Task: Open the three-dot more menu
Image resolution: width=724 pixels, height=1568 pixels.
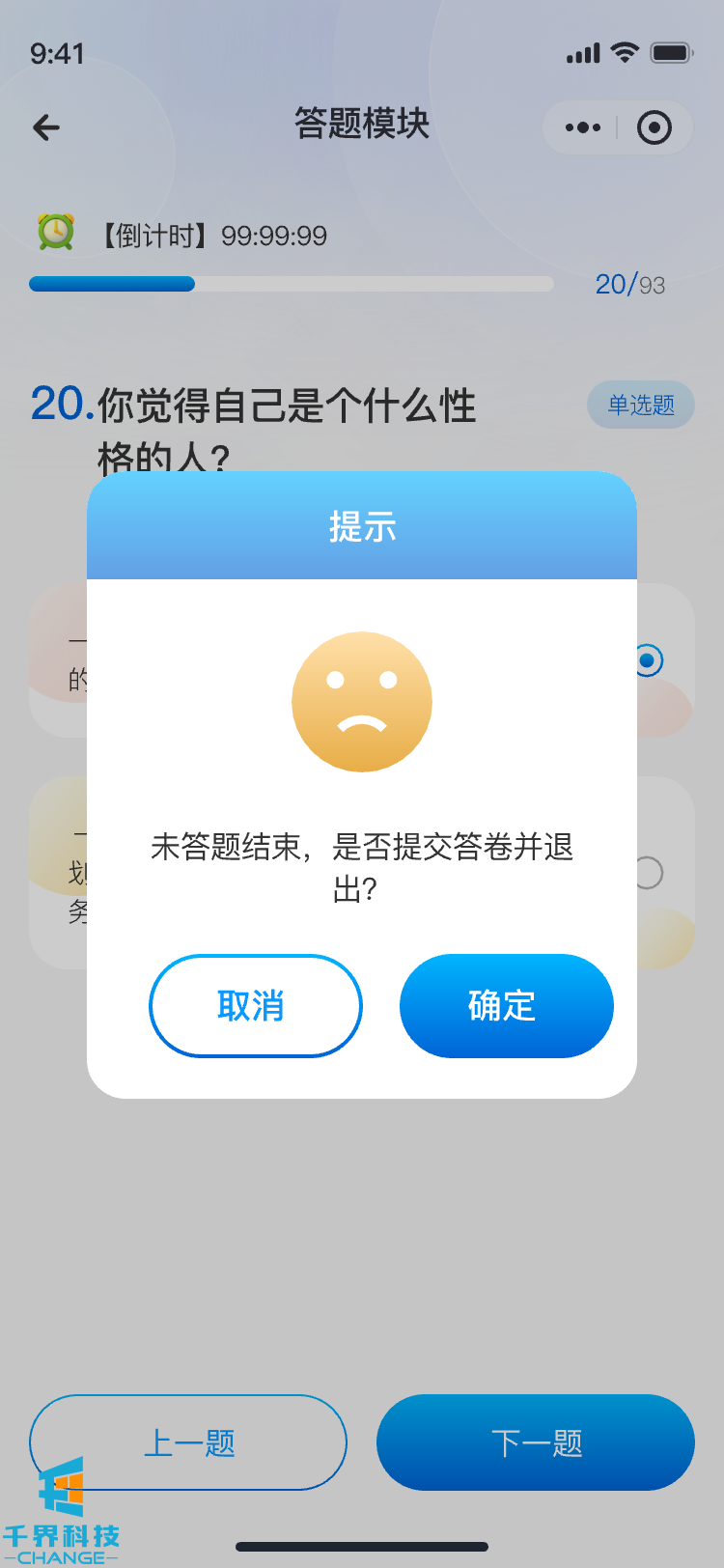Action: [582, 127]
